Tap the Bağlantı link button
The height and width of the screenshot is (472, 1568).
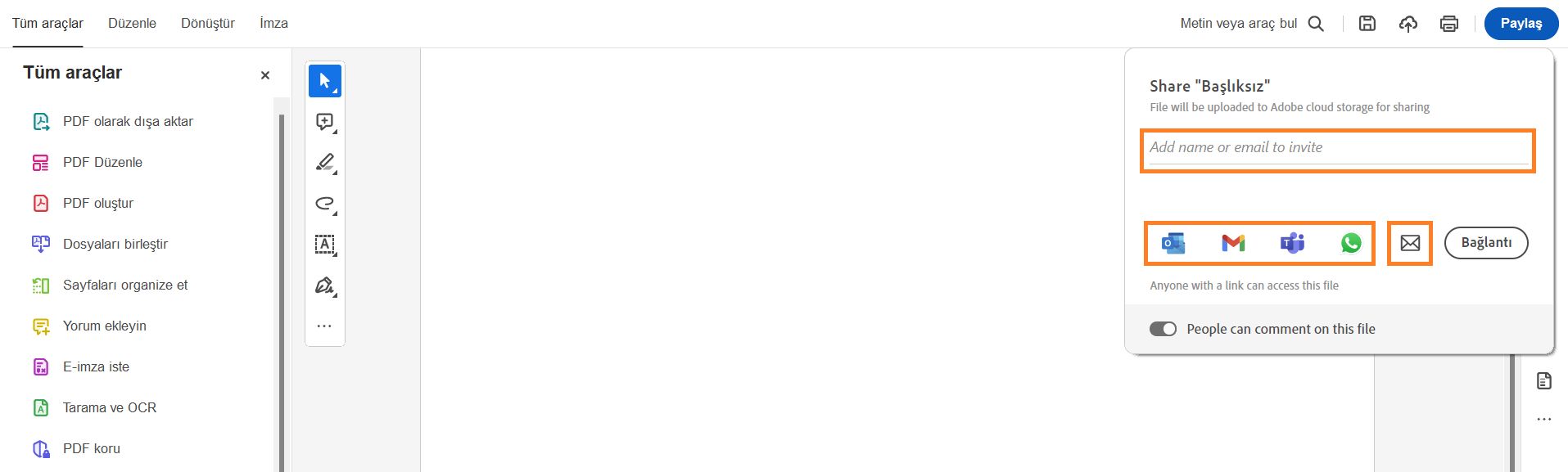[1485, 243]
